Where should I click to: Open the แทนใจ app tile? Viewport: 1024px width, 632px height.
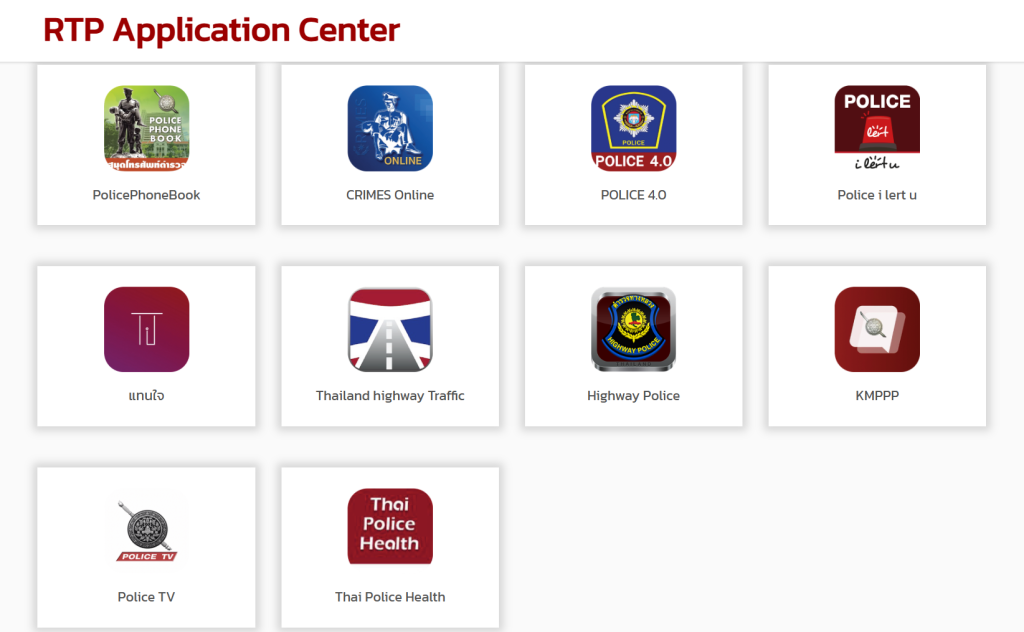click(x=146, y=345)
